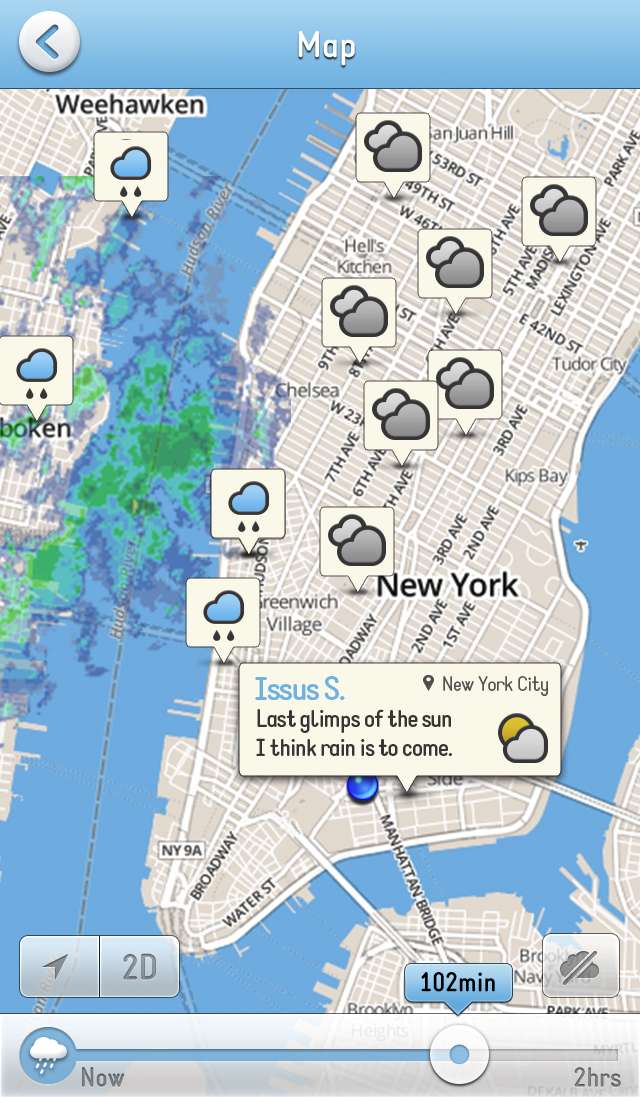Play the rain forecast animation
Image resolution: width=640 pixels, height=1097 pixels.
click(x=47, y=1055)
